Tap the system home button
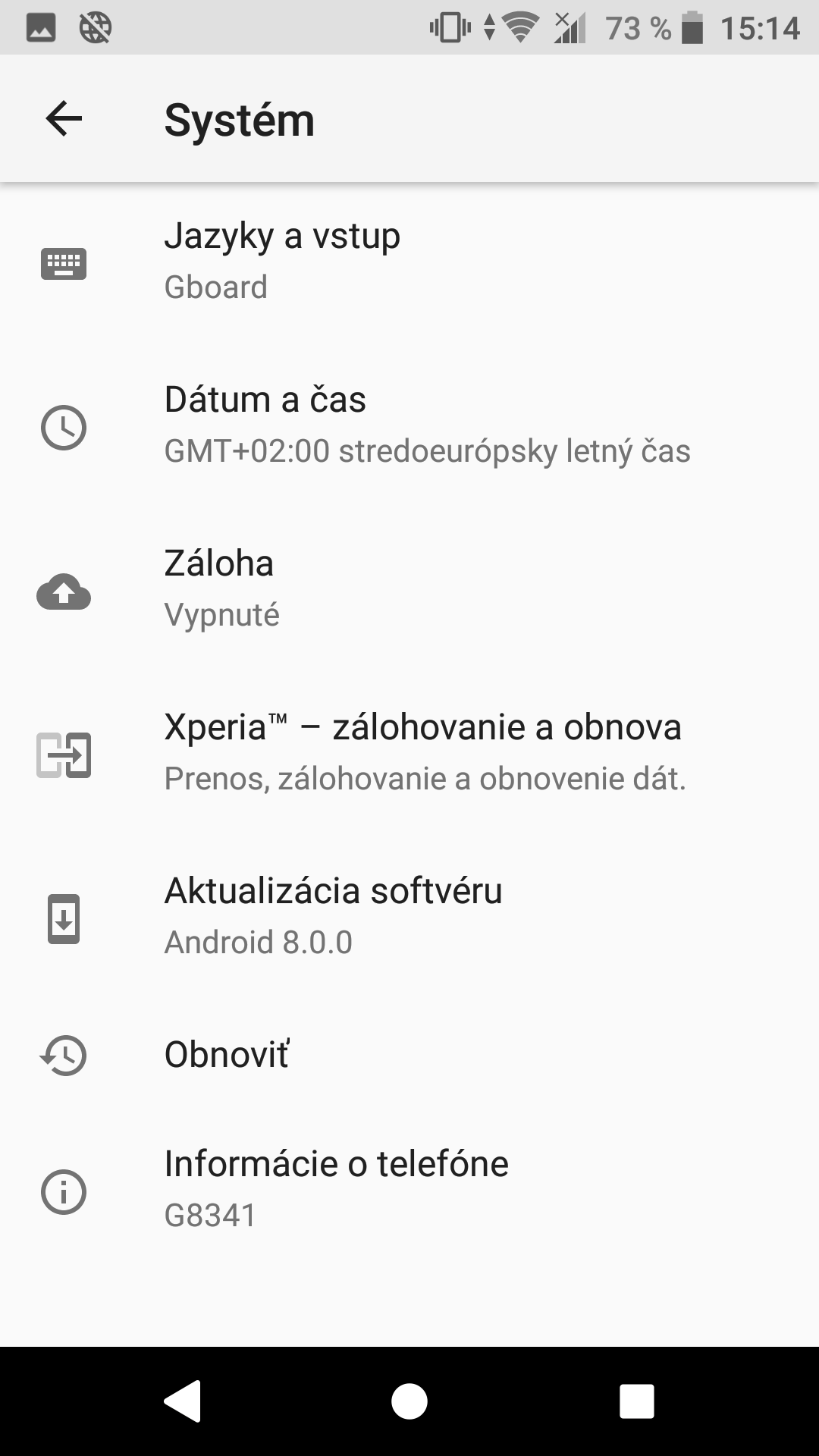The image size is (819, 1456). 409,1401
